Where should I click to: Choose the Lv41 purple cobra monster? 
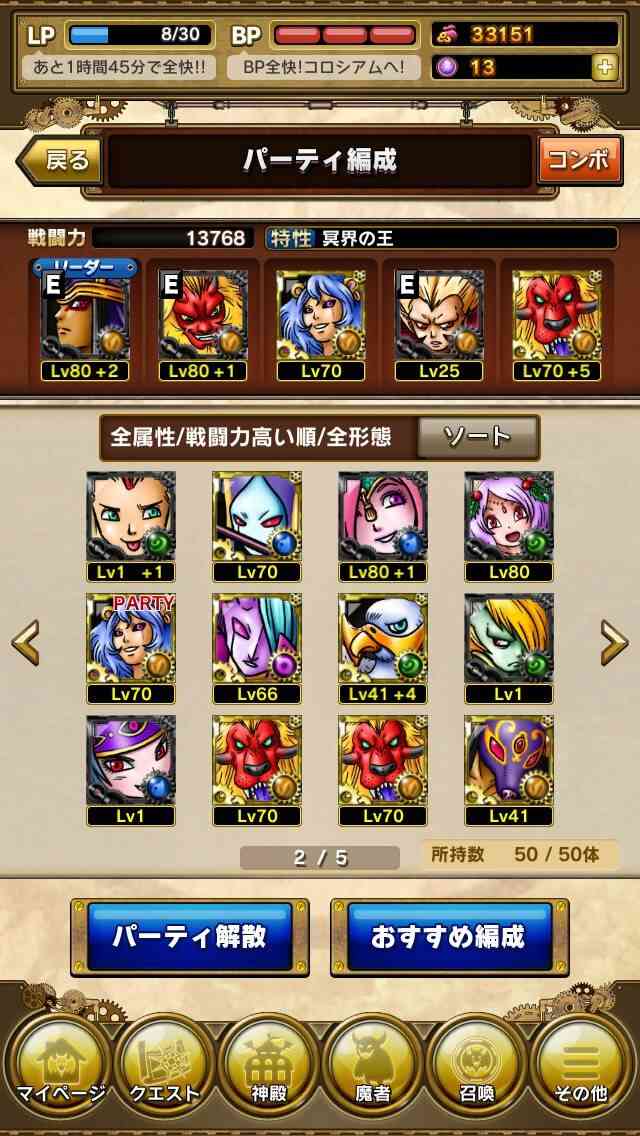tap(509, 770)
